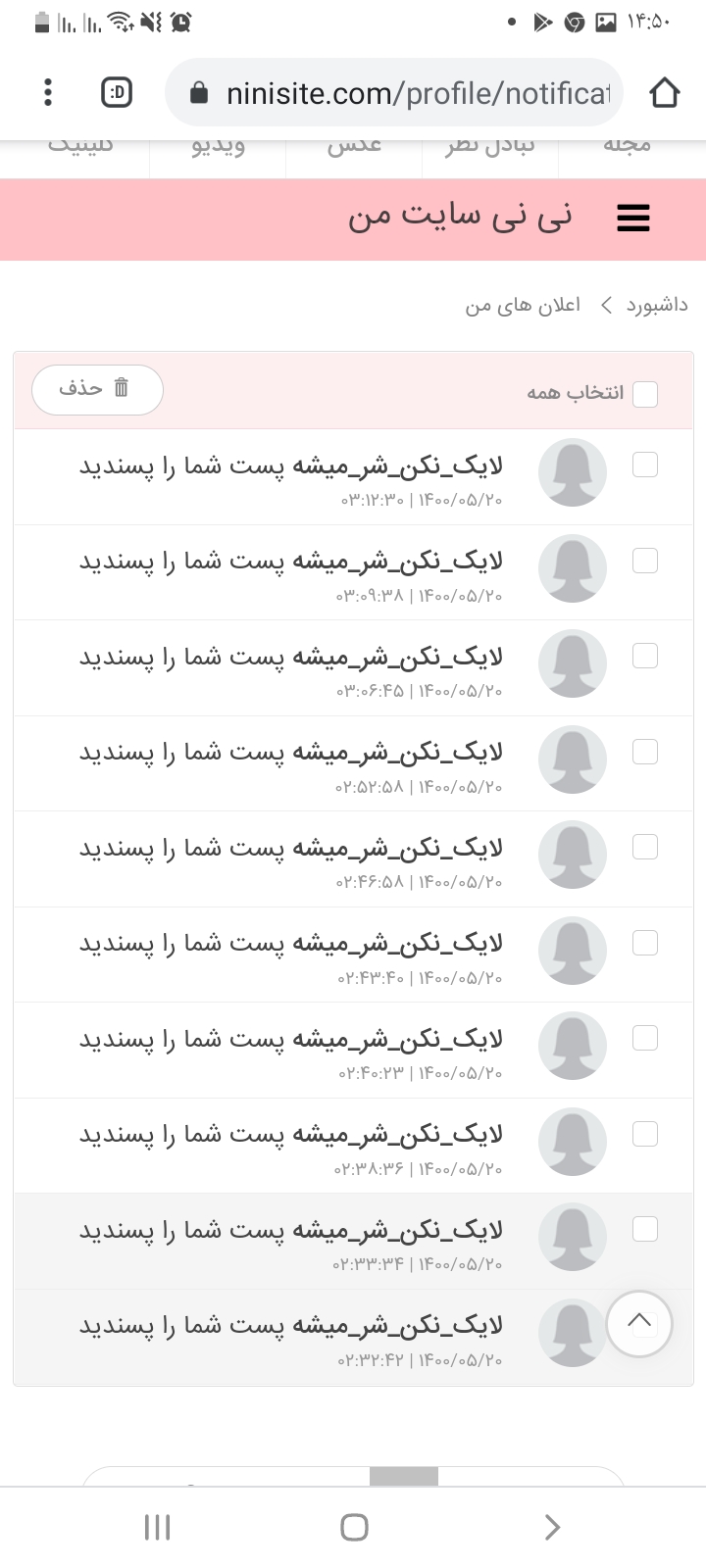Screen dimensions: 706x1568
Task: Tap the حذف delete button
Action: 97,389
